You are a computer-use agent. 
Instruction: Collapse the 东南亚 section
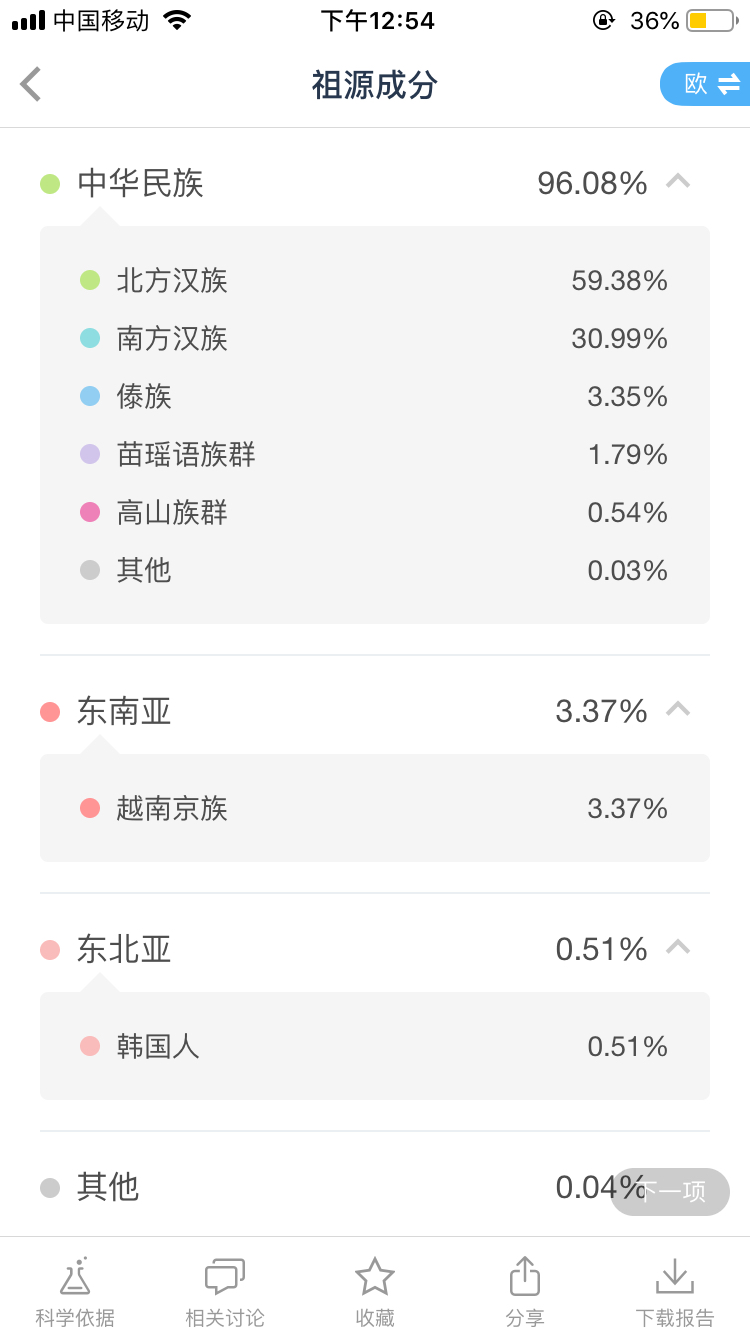click(x=678, y=710)
